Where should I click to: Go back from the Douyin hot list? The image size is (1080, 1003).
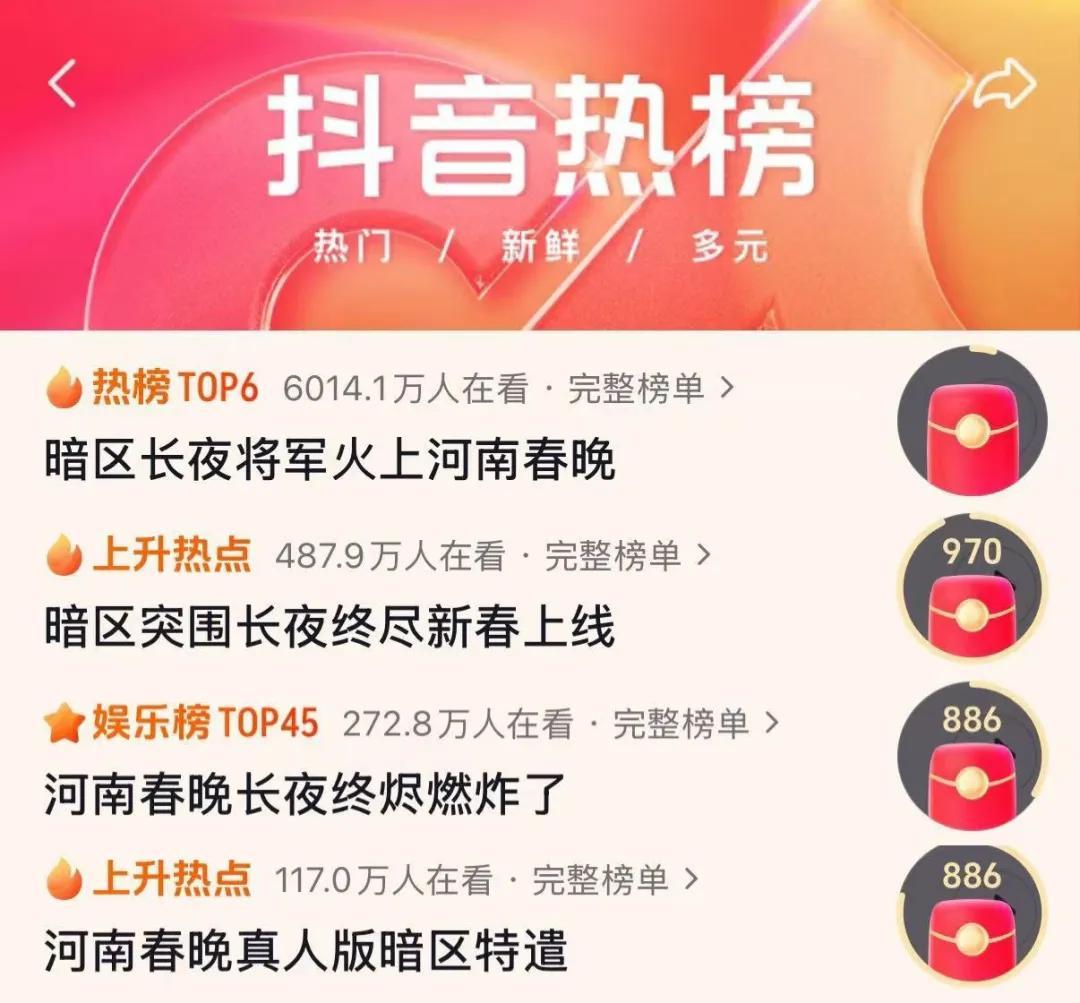62,84
